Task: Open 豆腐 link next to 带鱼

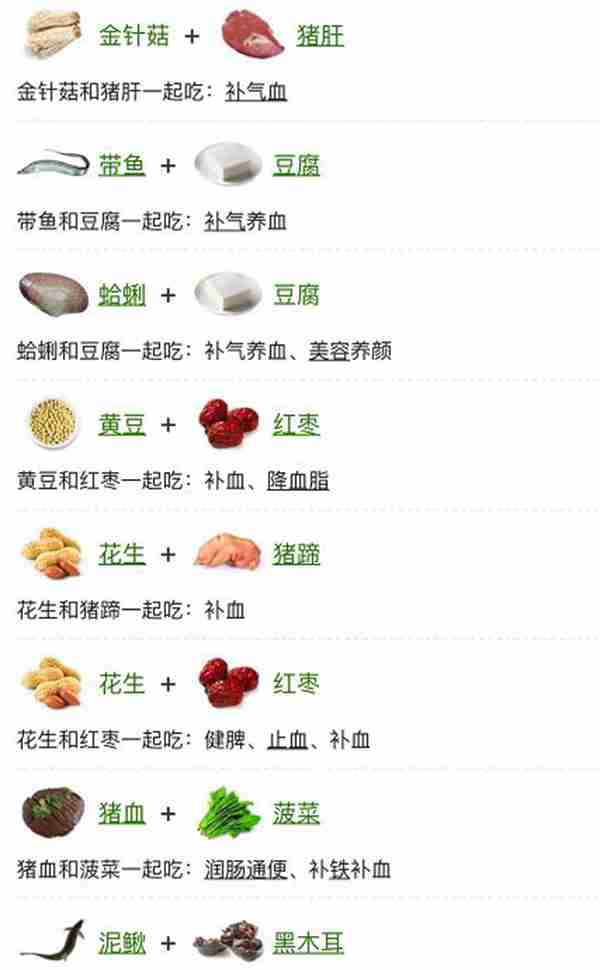Action: pyautogui.click(x=296, y=165)
